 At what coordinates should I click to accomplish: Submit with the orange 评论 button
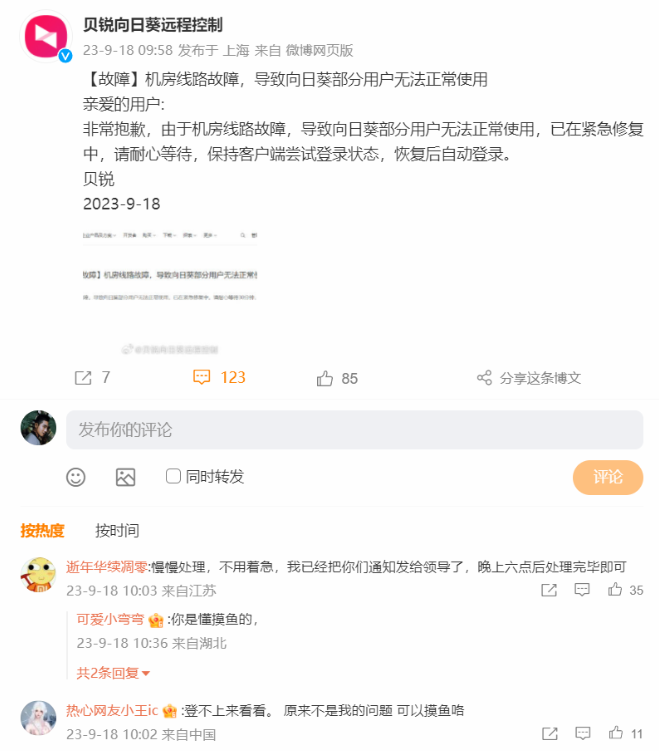608,477
